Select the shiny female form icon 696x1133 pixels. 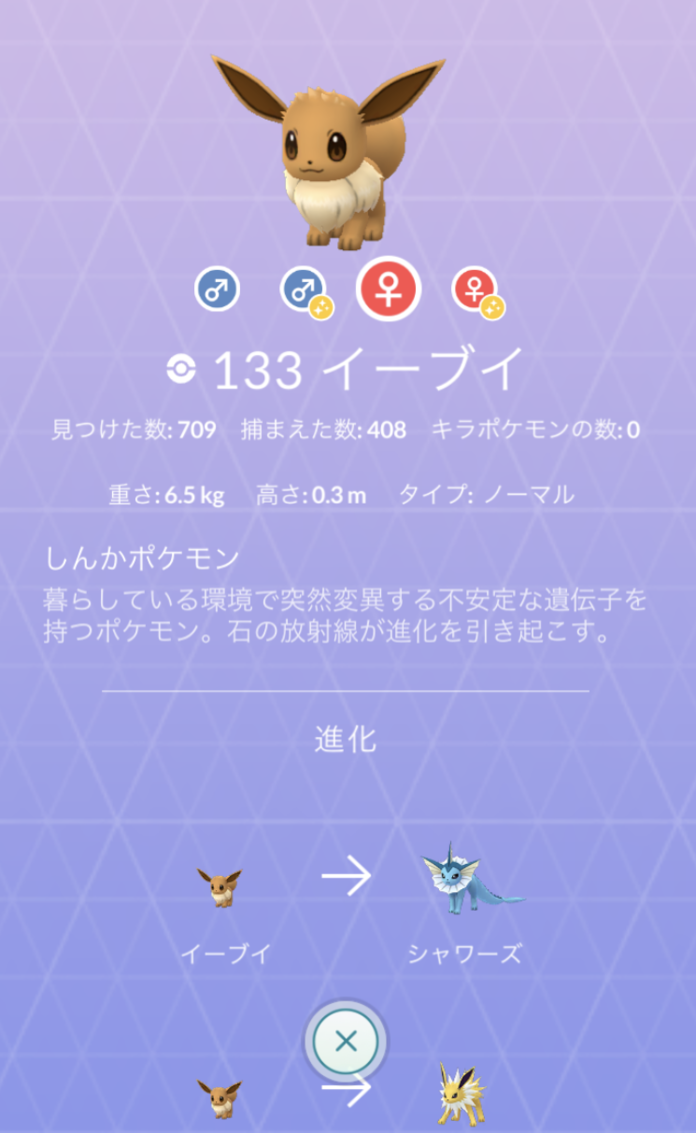(476, 291)
